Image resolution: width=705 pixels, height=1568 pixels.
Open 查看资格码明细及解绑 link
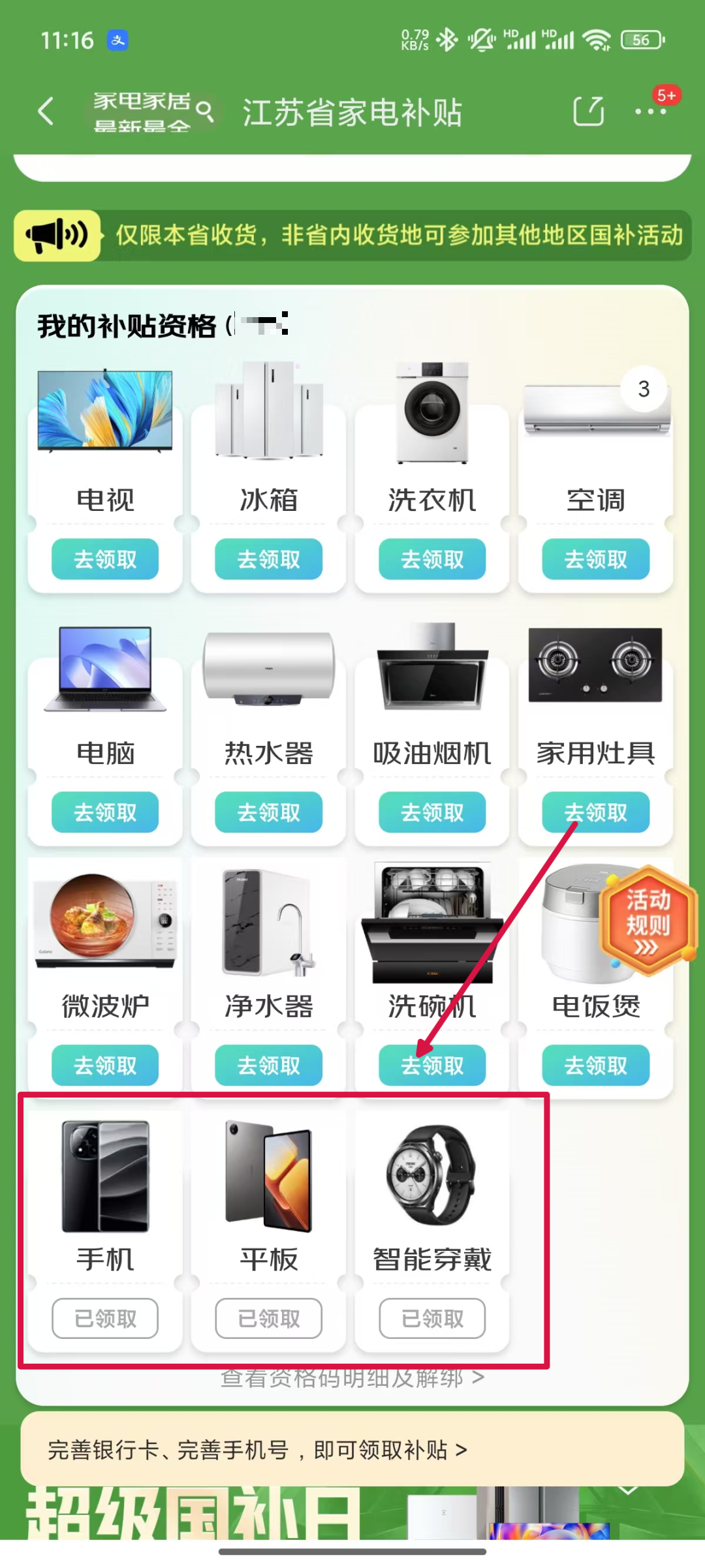click(x=352, y=1378)
